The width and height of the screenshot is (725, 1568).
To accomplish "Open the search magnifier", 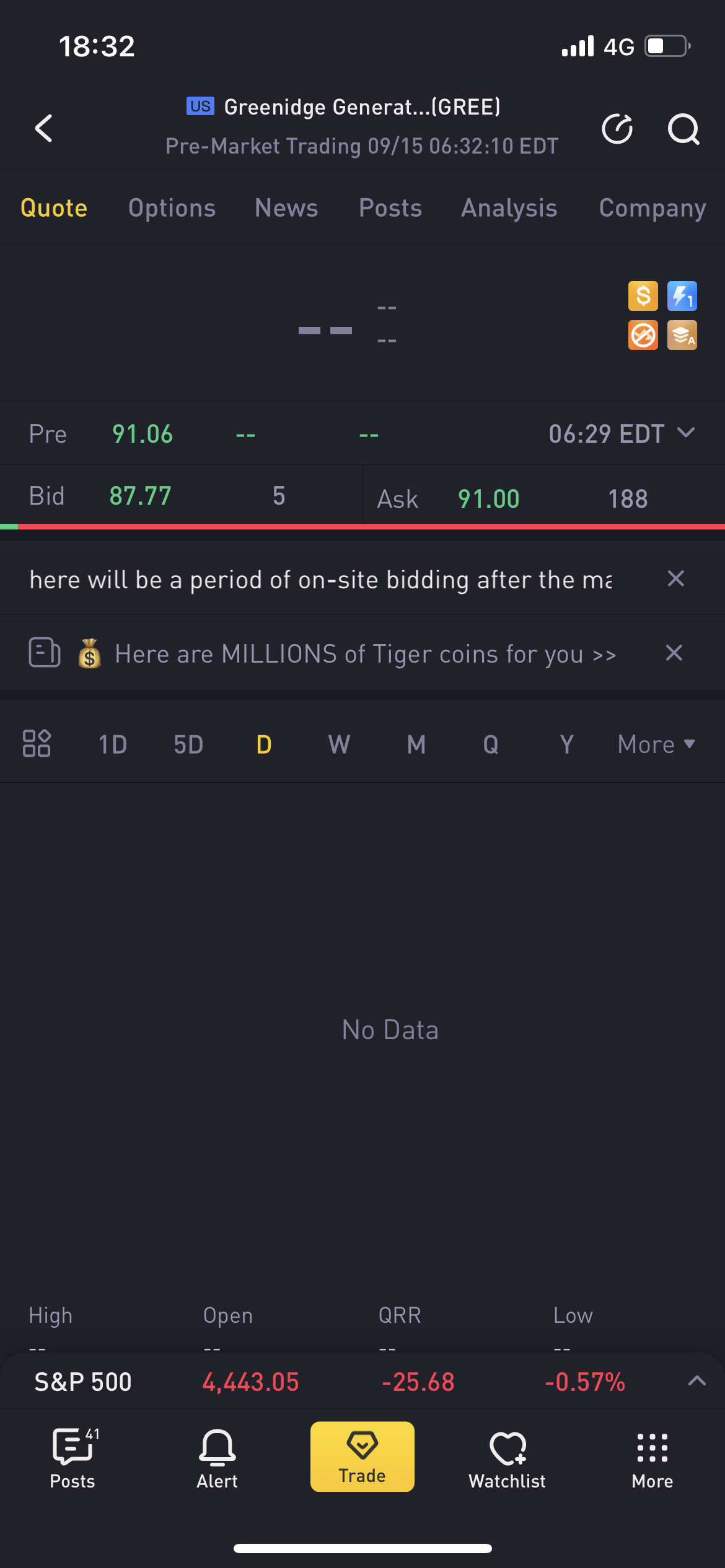I will [x=683, y=129].
